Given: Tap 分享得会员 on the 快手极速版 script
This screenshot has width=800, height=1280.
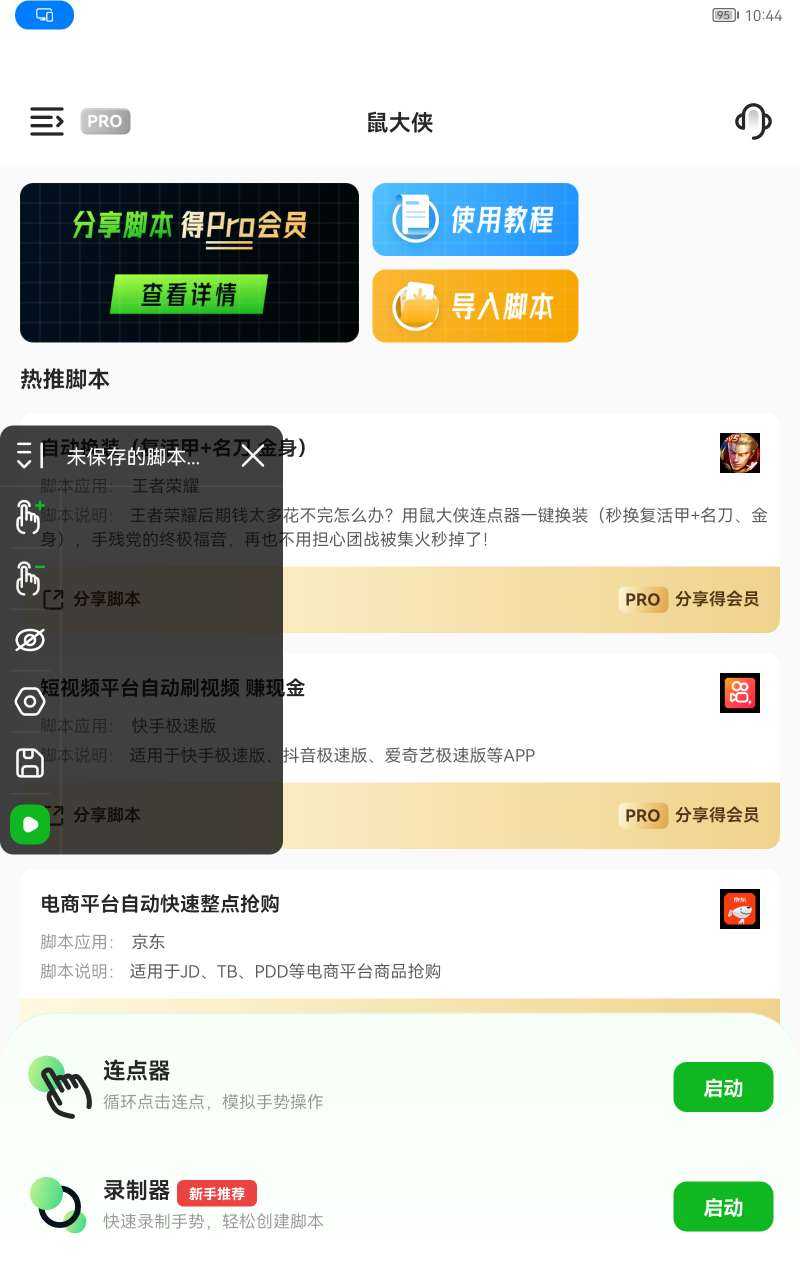Looking at the screenshot, I should [x=690, y=815].
